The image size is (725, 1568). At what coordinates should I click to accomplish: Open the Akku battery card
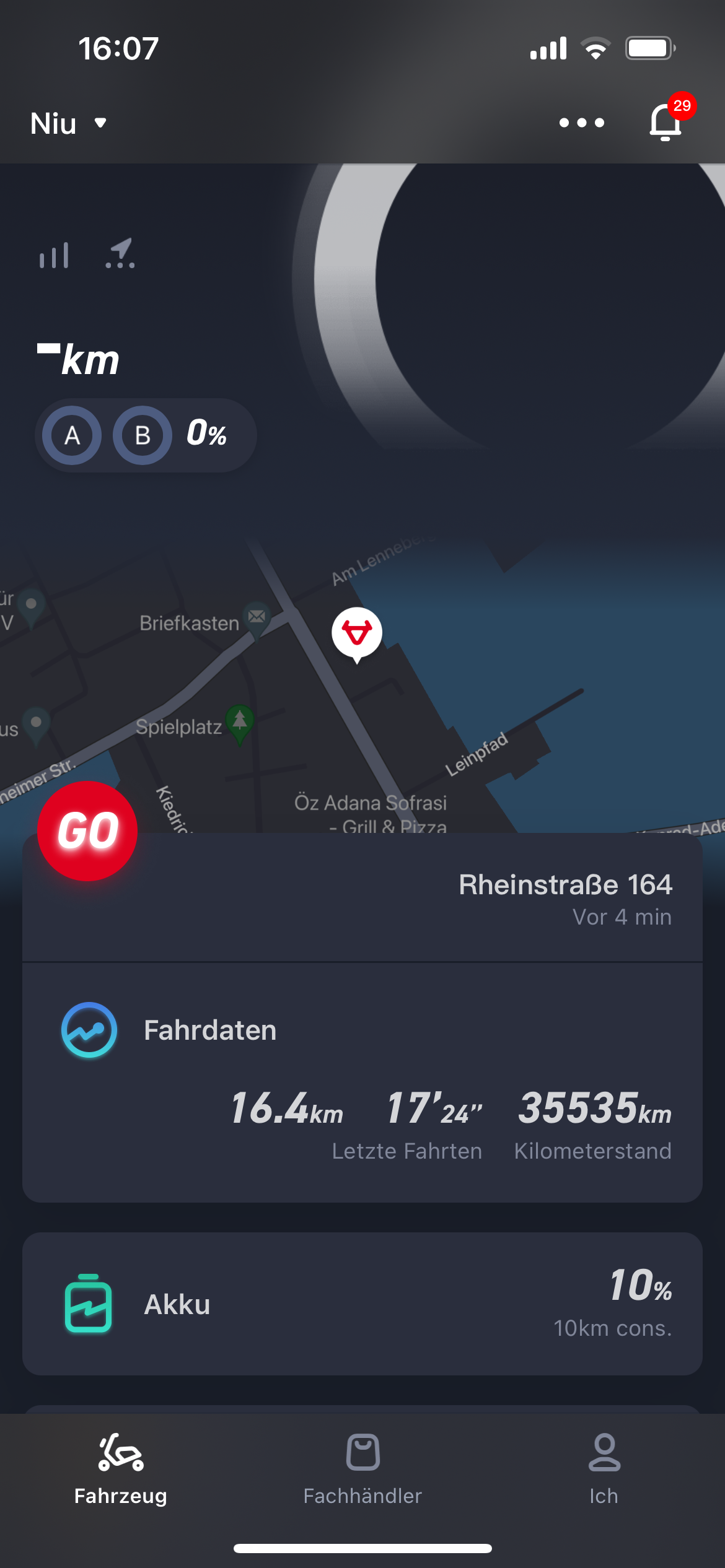coord(362,1304)
